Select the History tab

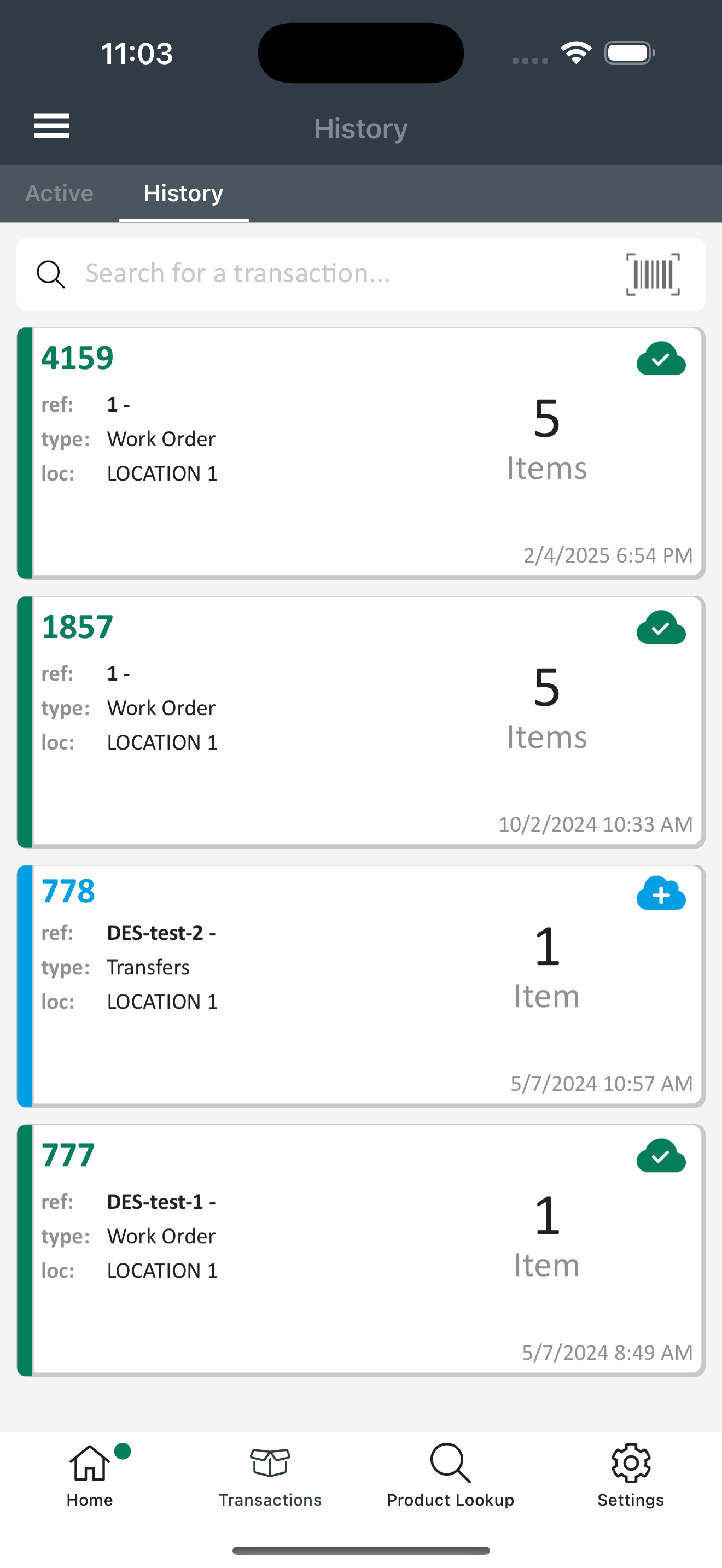tap(184, 194)
